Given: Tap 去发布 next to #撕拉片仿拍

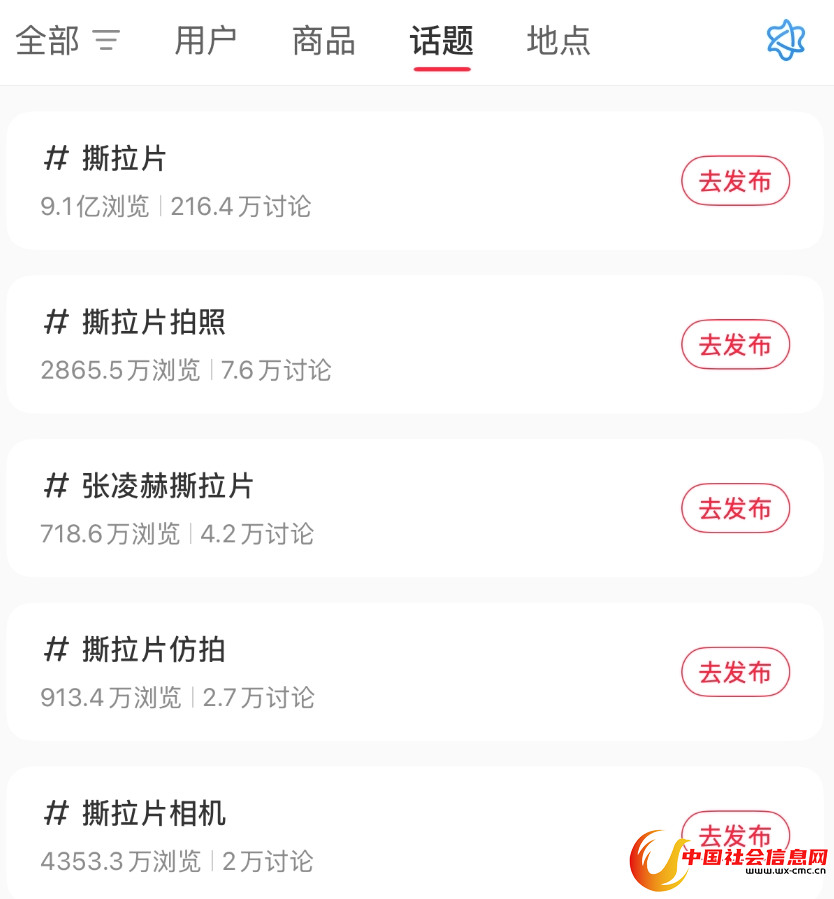Looking at the screenshot, I should tap(735, 672).
